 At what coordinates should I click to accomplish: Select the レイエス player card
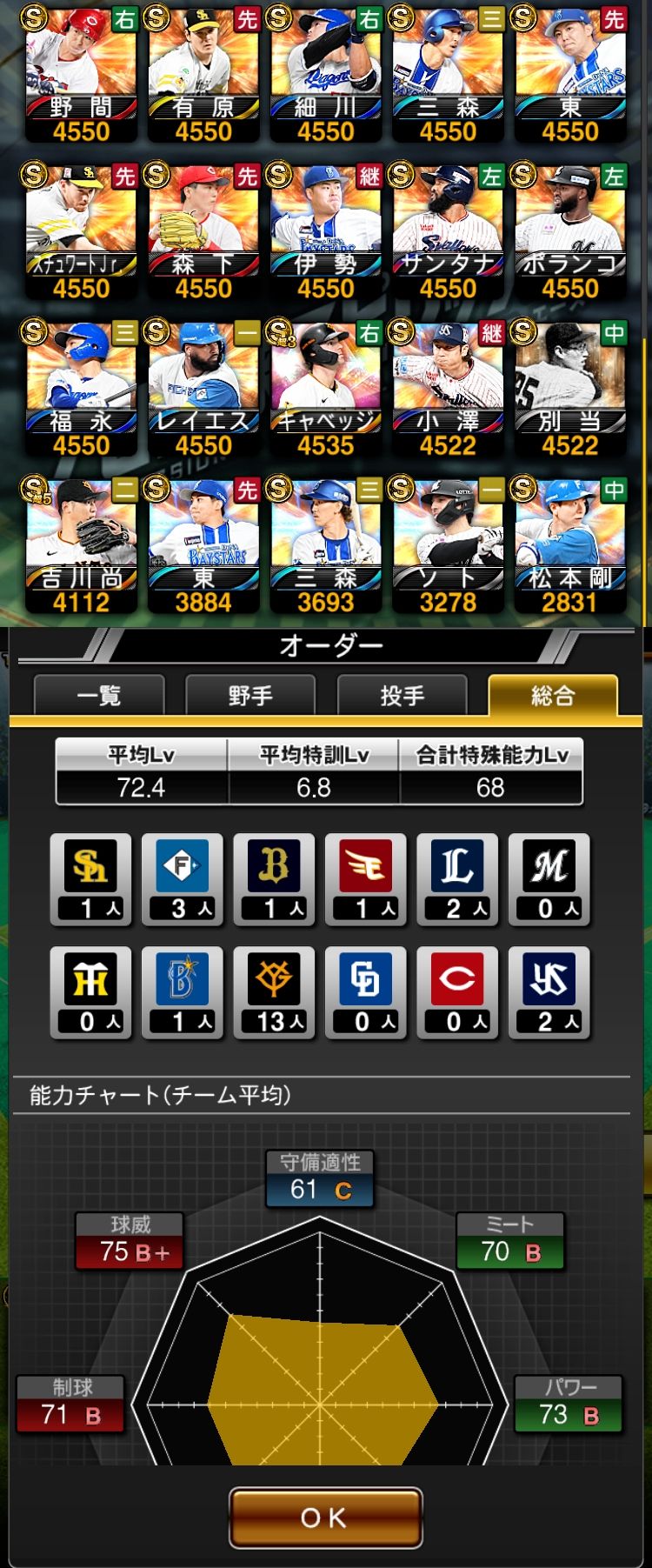[203, 388]
